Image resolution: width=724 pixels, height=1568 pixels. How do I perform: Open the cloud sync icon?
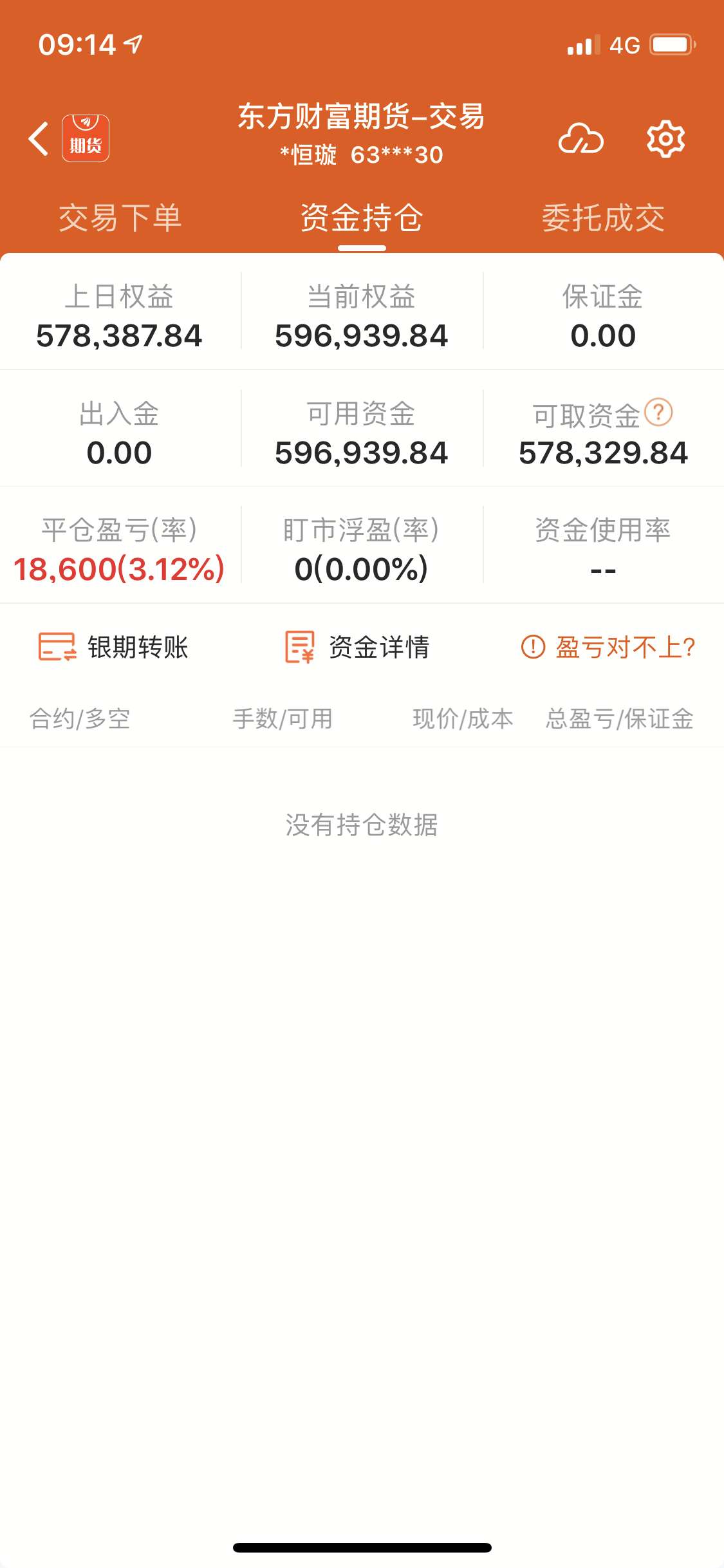580,138
